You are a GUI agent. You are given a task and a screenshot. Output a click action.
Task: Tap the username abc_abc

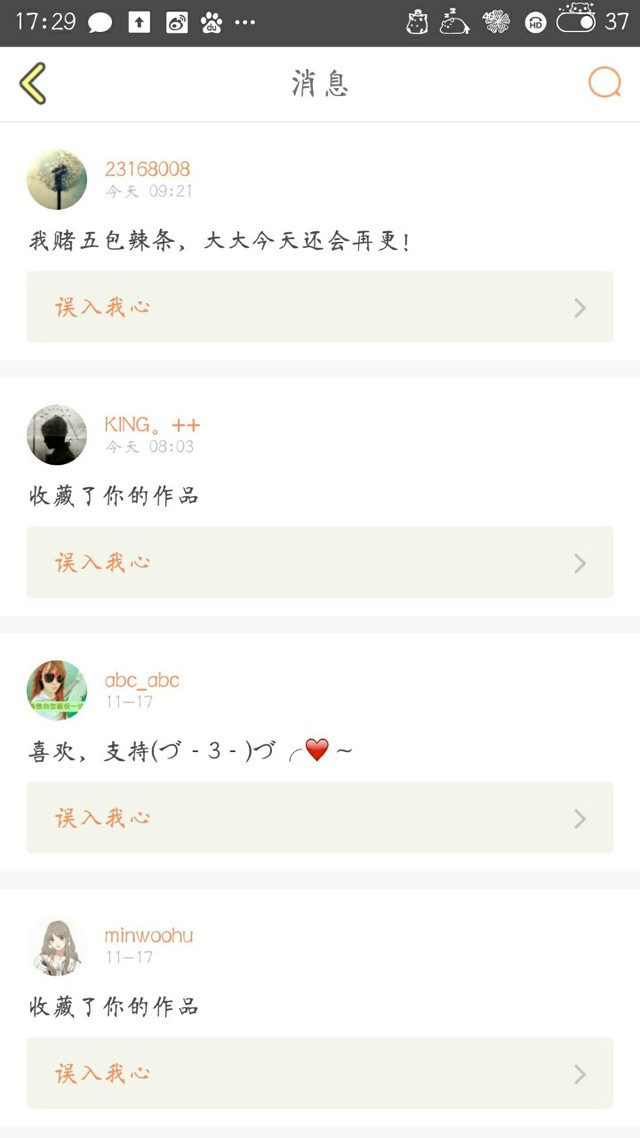pos(142,680)
